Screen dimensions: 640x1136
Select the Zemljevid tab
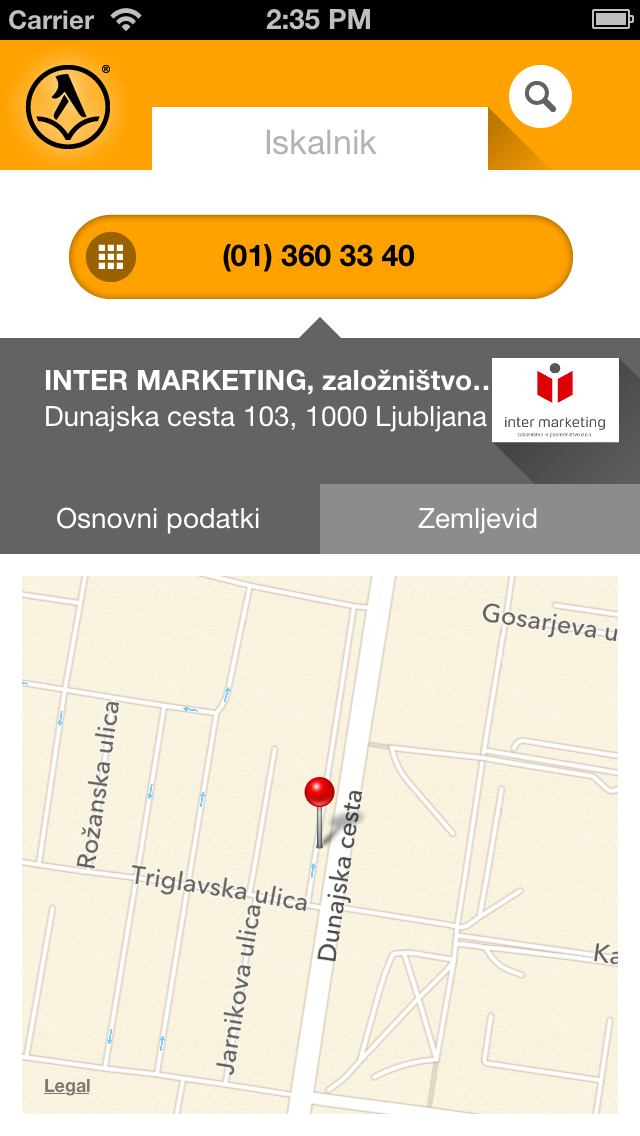[478, 519]
